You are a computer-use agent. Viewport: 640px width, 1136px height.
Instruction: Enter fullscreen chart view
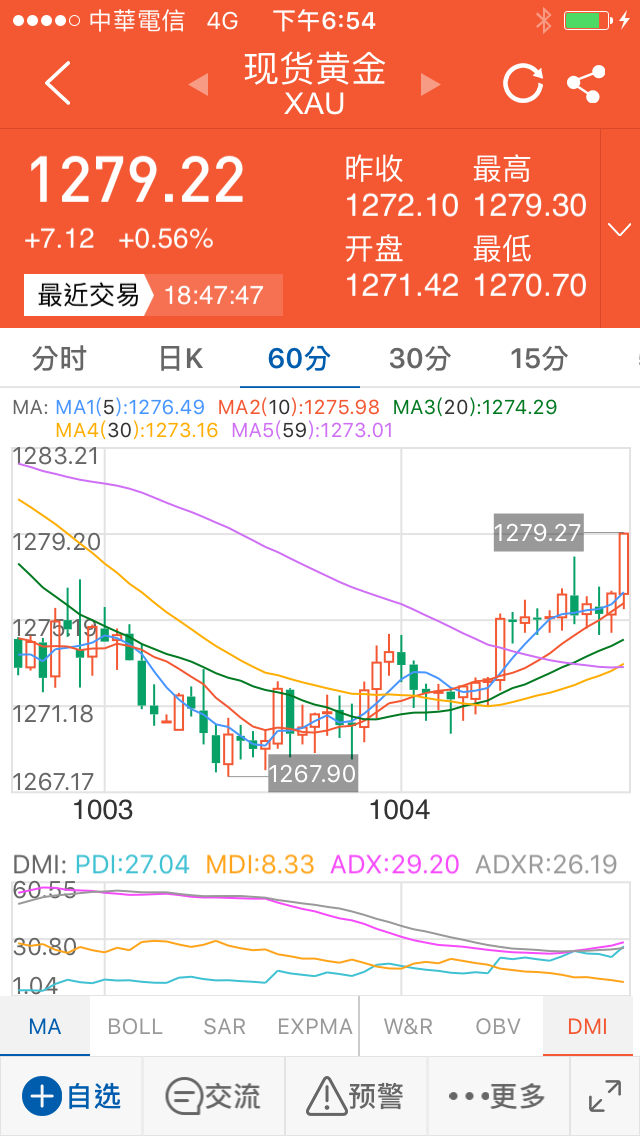pos(605,1097)
